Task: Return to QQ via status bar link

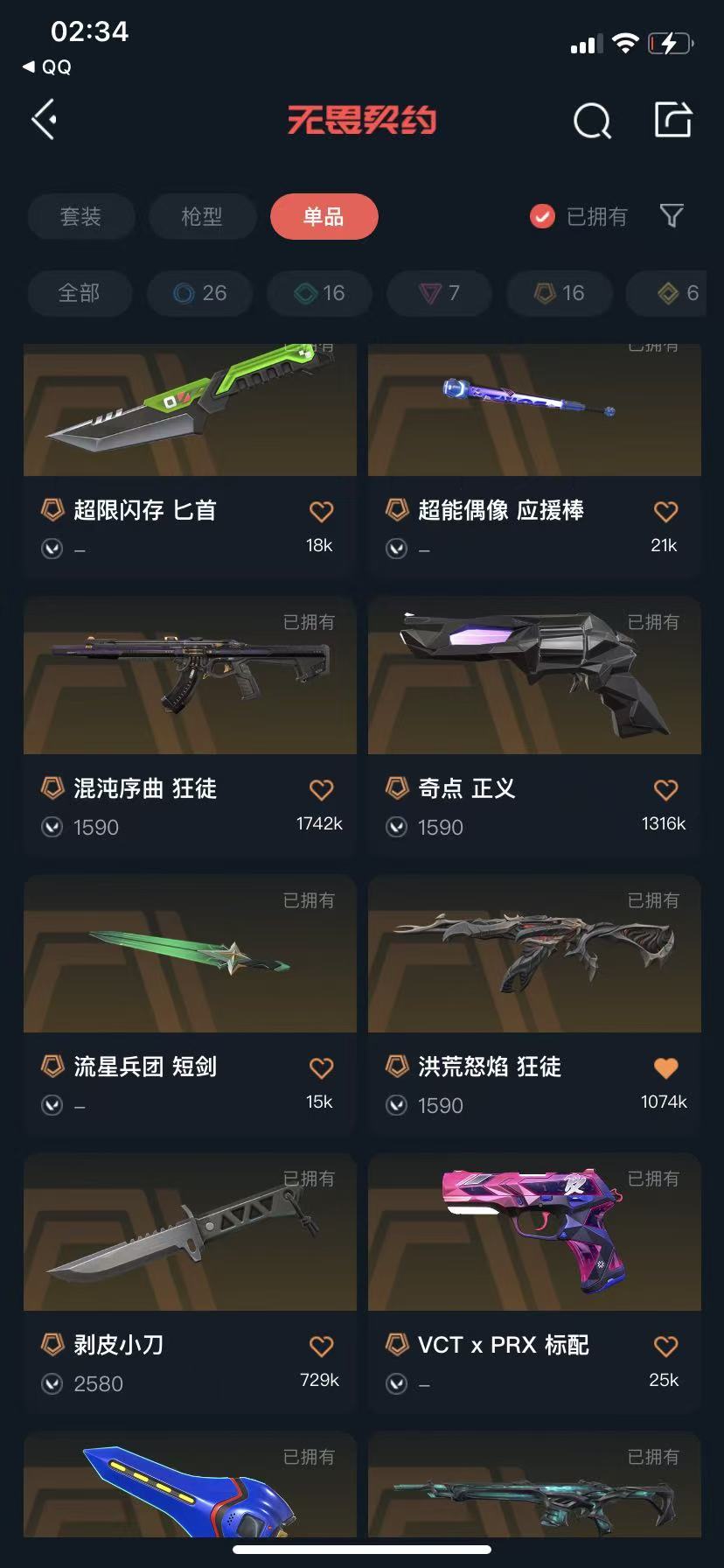Action: (47, 67)
